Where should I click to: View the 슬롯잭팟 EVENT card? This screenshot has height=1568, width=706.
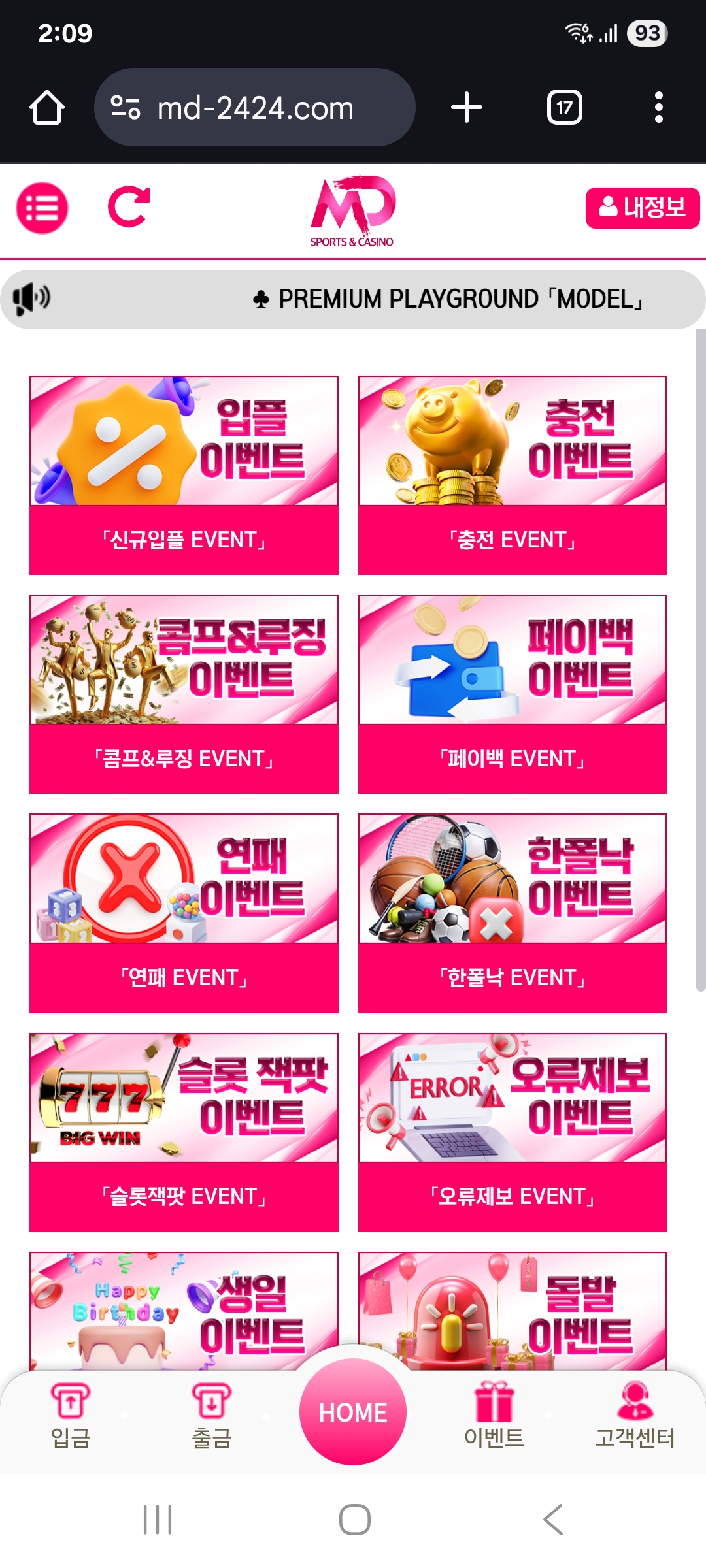[x=184, y=1132]
